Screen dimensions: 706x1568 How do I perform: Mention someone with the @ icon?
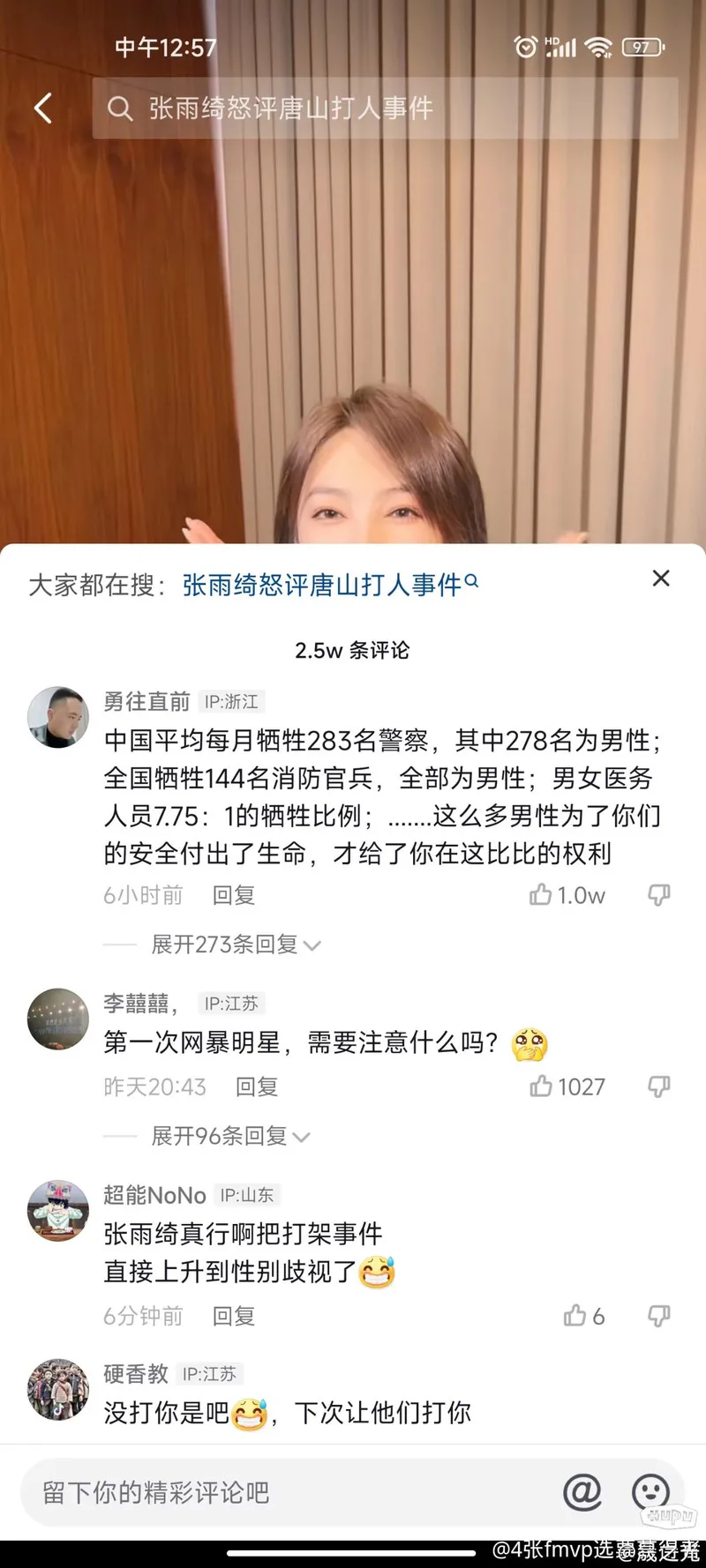point(582,1492)
